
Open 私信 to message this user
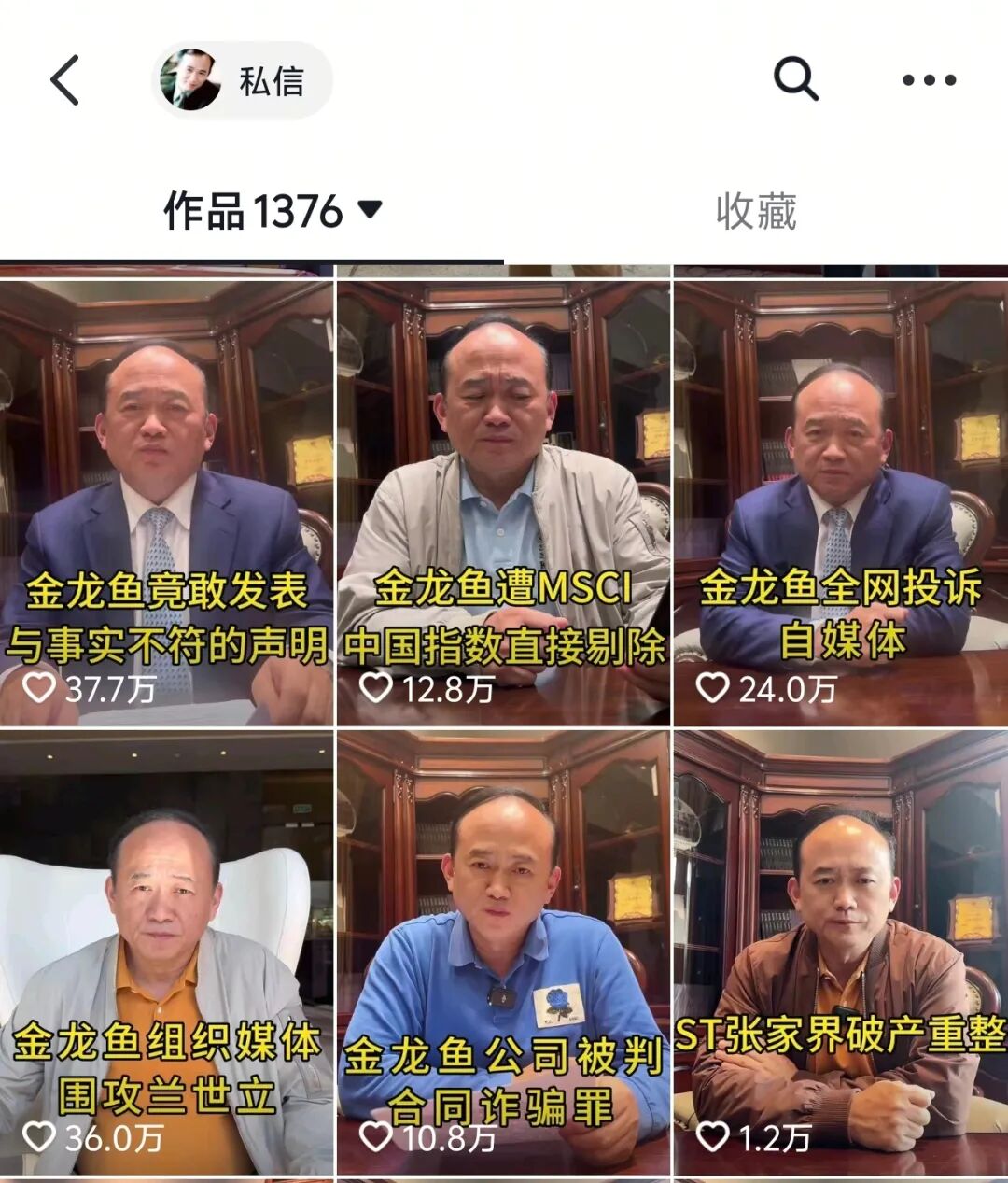(x=243, y=81)
